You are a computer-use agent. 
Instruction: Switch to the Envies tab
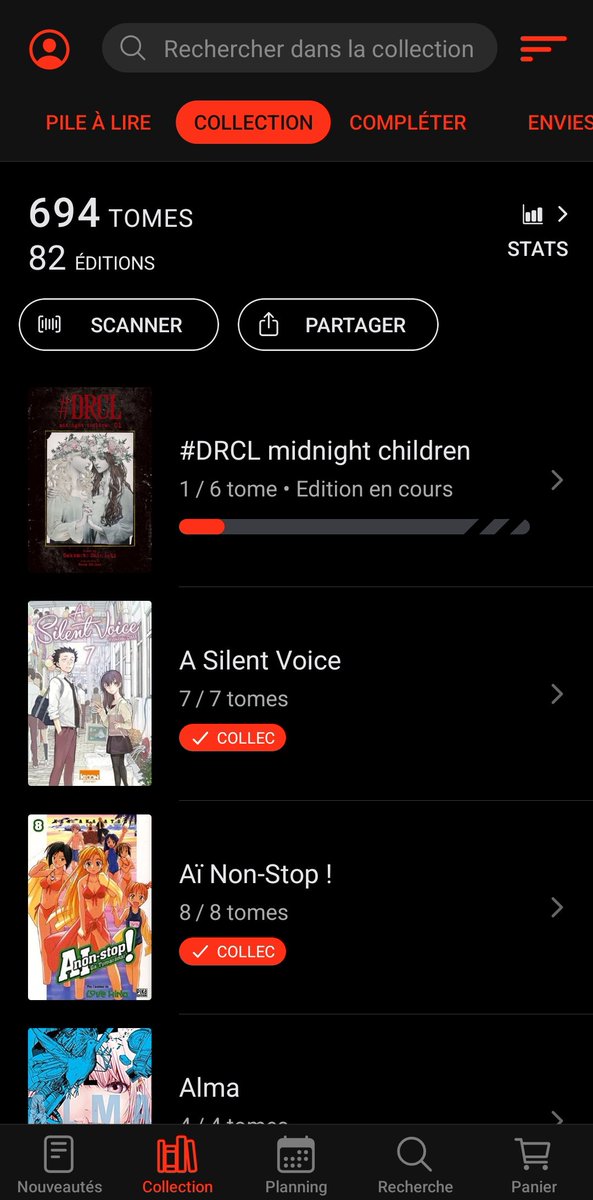tap(560, 123)
